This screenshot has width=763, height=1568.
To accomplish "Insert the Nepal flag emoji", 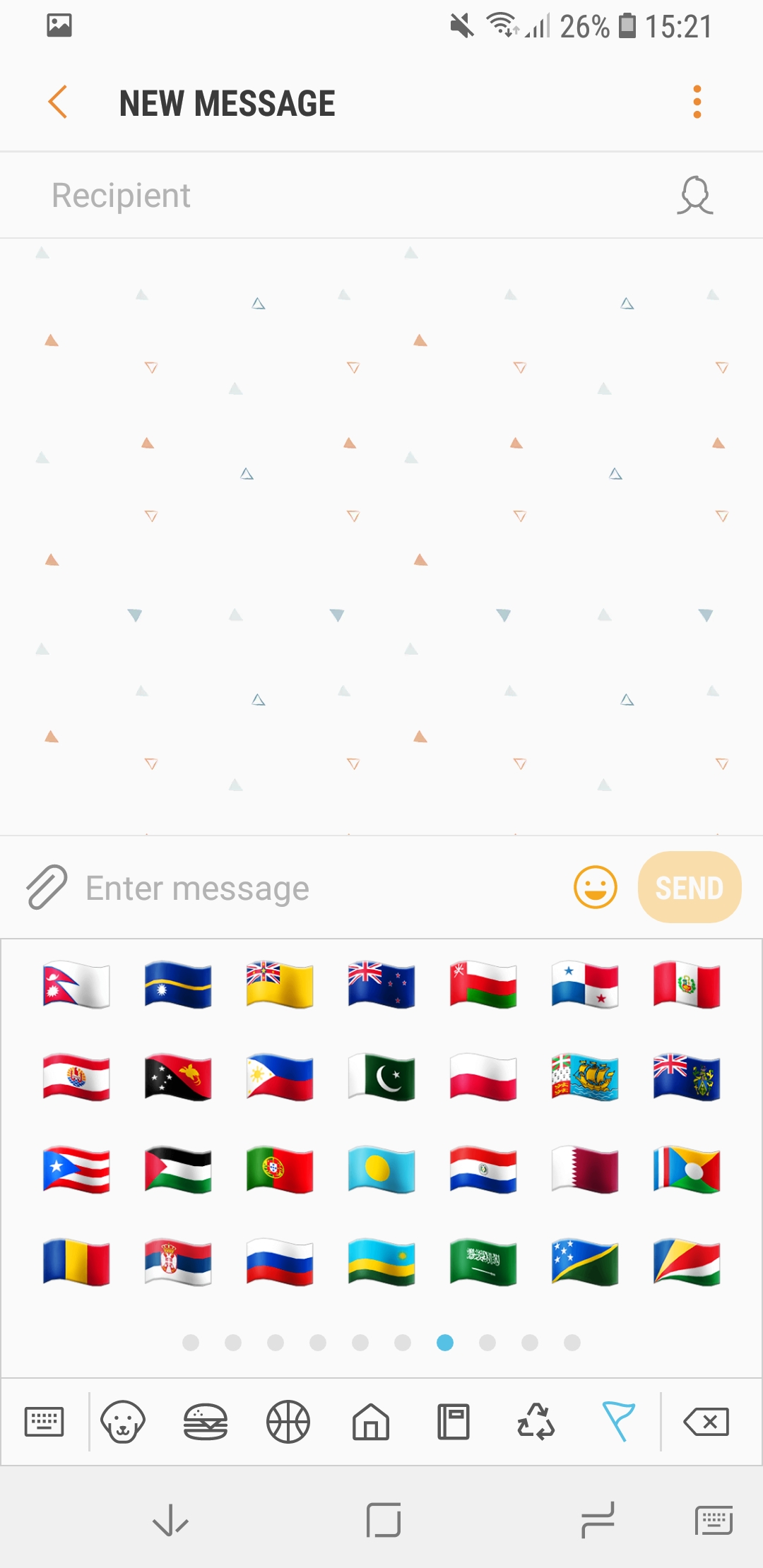I will (x=76, y=985).
